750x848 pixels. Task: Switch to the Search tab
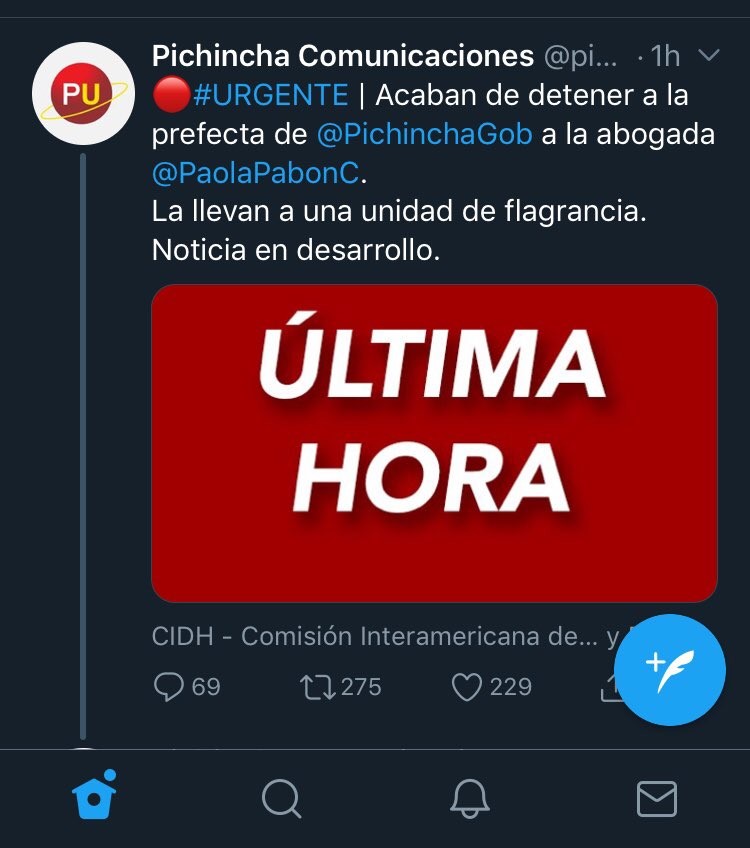pos(281,799)
